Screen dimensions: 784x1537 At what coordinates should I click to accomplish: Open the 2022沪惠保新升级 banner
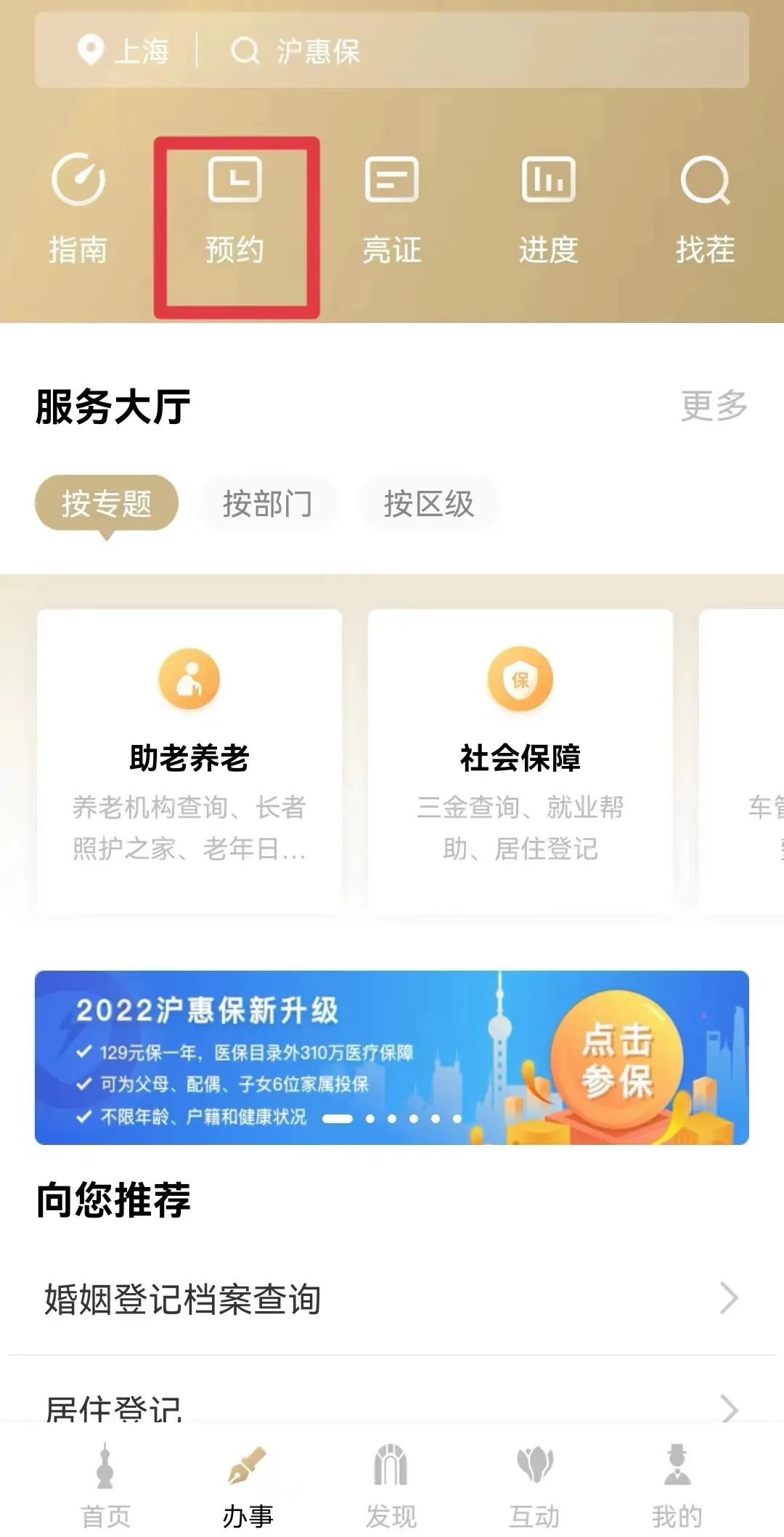coord(392,1057)
